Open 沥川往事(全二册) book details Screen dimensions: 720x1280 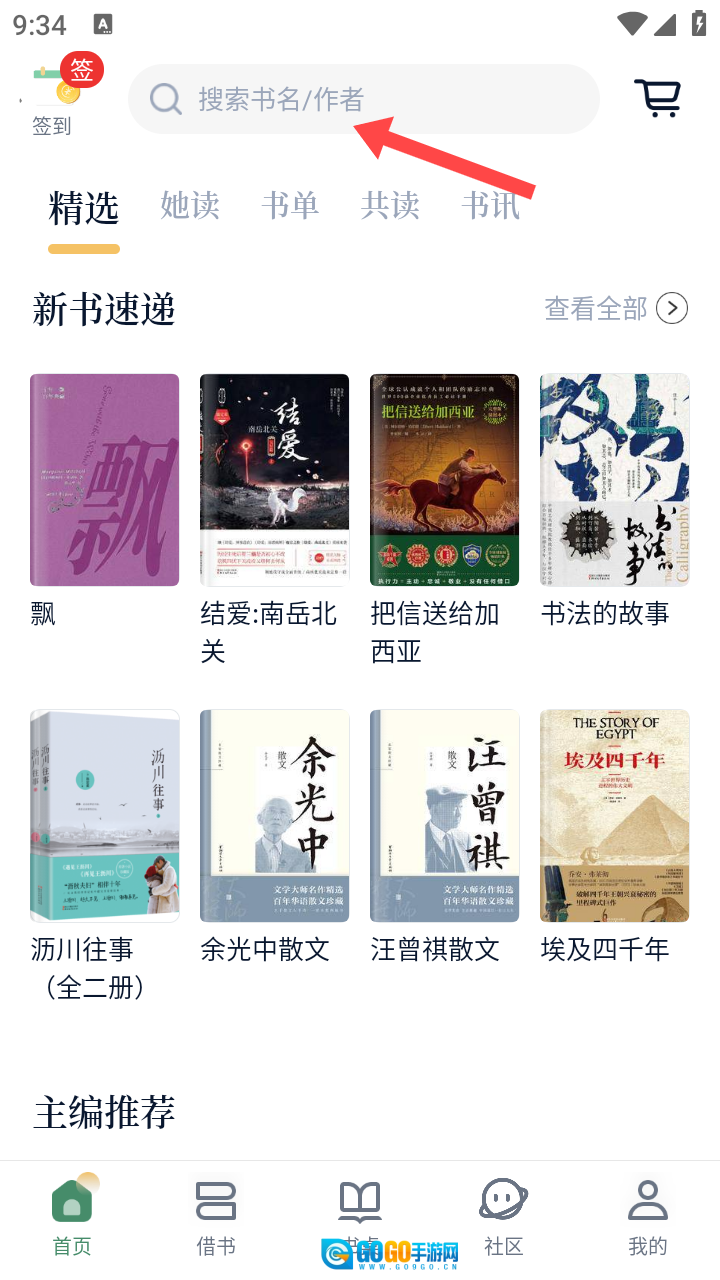[105, 816]
